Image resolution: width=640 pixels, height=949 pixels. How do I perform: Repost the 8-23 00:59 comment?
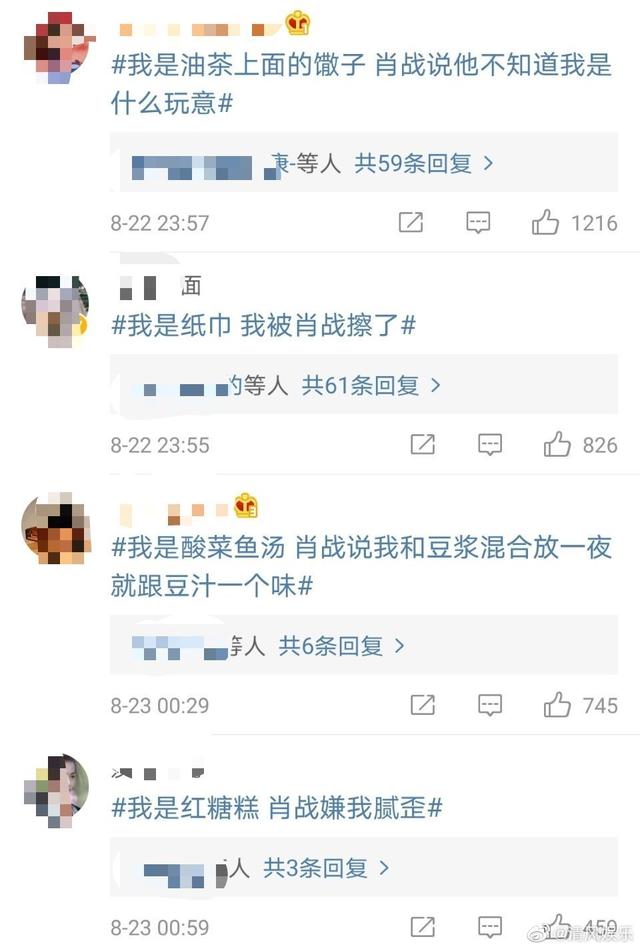(x=423, y=928)
